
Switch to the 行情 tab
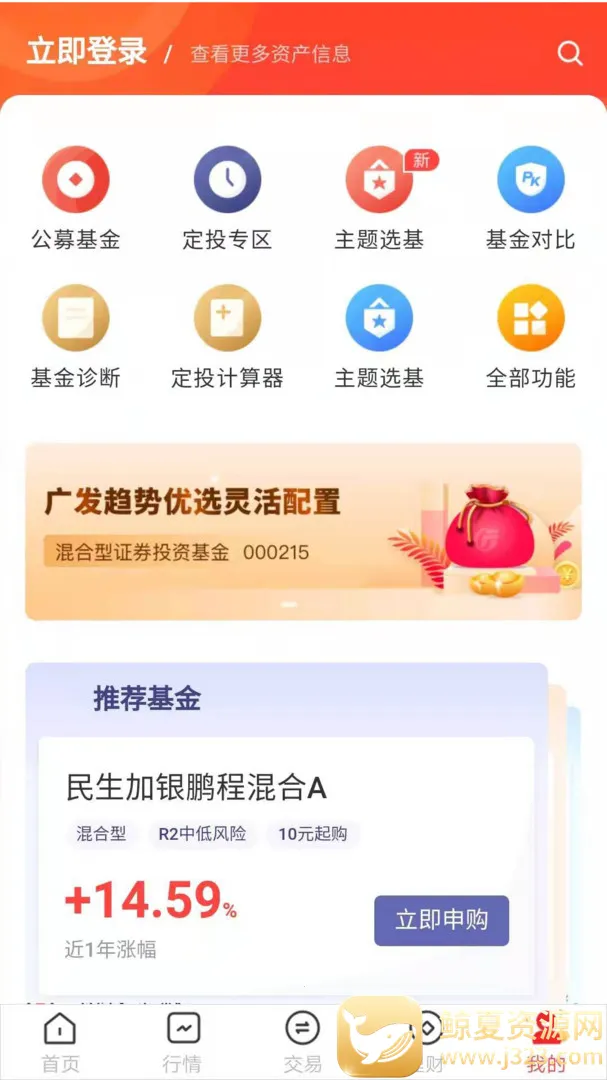point(183,1041)
